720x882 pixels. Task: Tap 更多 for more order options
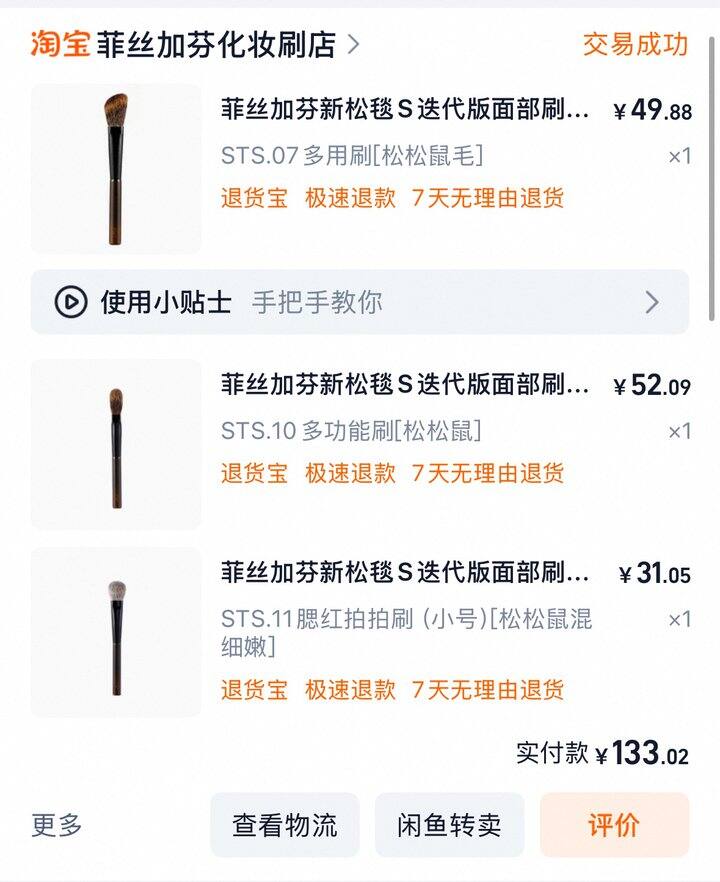[57, 826]
